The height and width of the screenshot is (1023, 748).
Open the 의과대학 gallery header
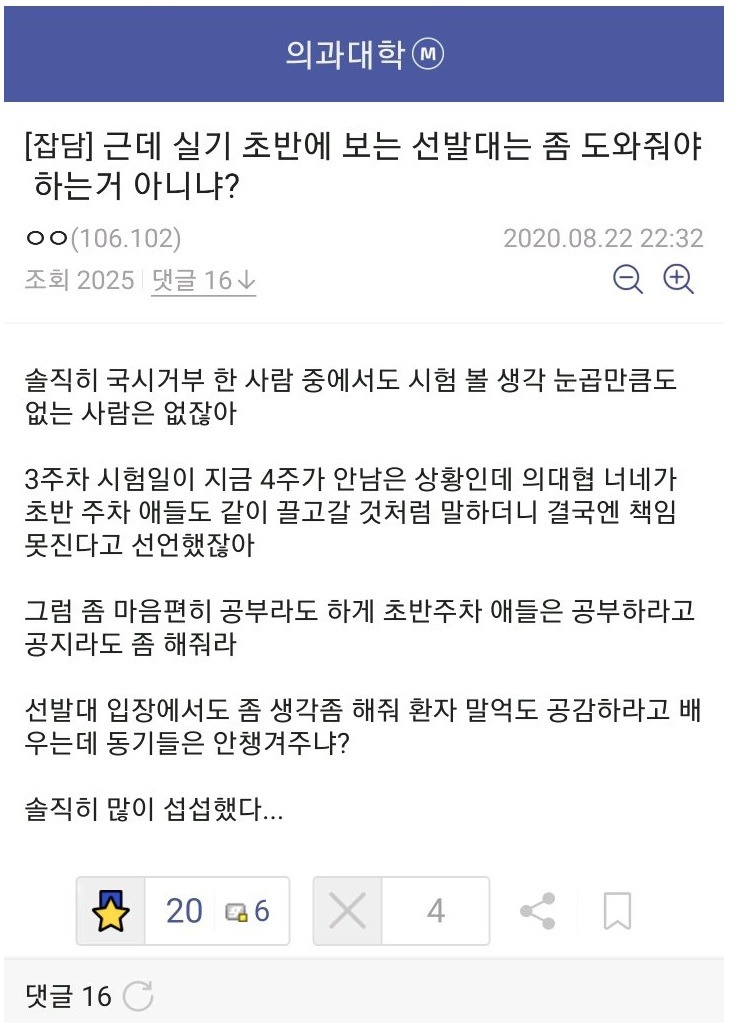[364, 55]
